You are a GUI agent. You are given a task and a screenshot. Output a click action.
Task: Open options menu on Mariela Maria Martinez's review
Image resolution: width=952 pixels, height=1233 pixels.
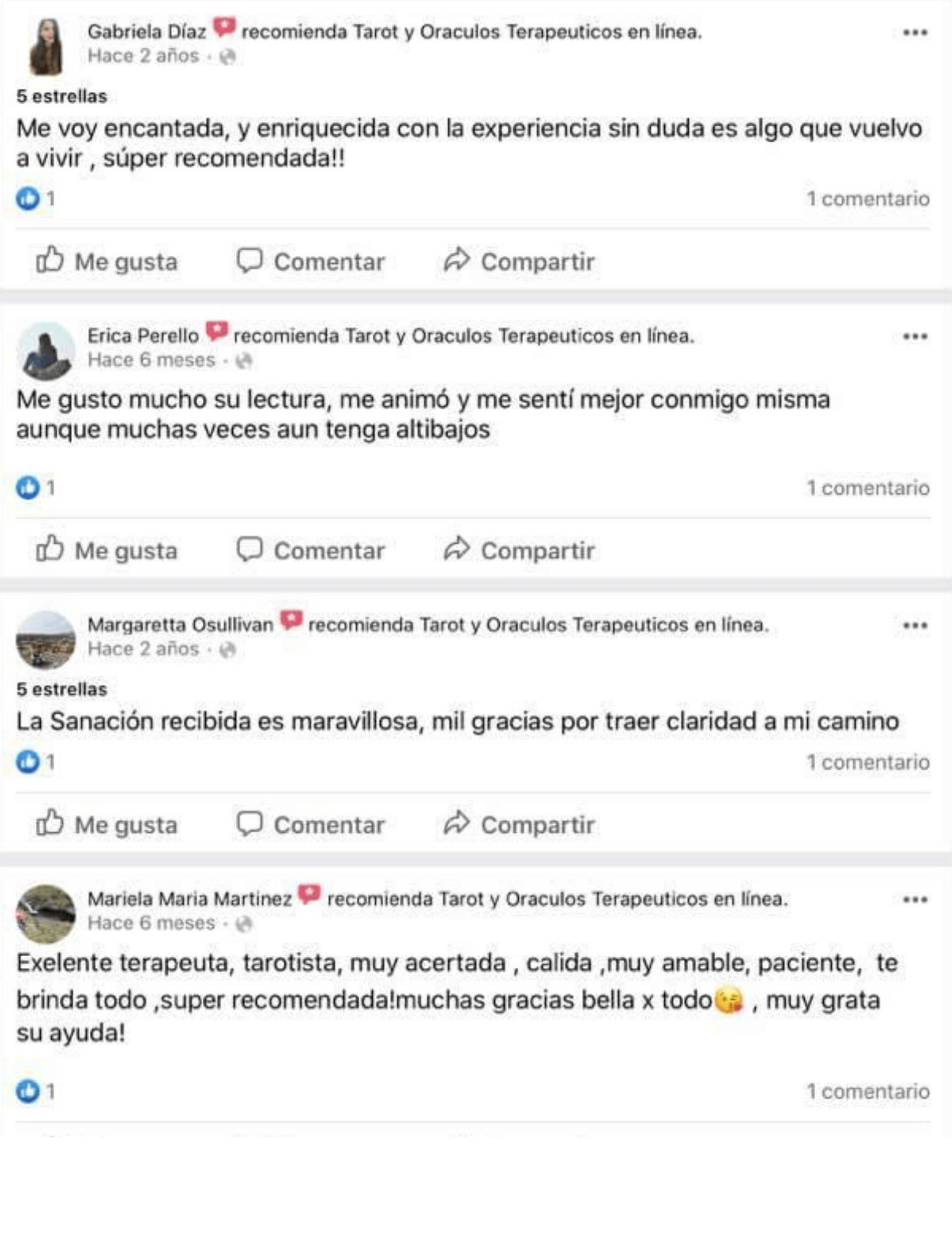tap(914, 900)
